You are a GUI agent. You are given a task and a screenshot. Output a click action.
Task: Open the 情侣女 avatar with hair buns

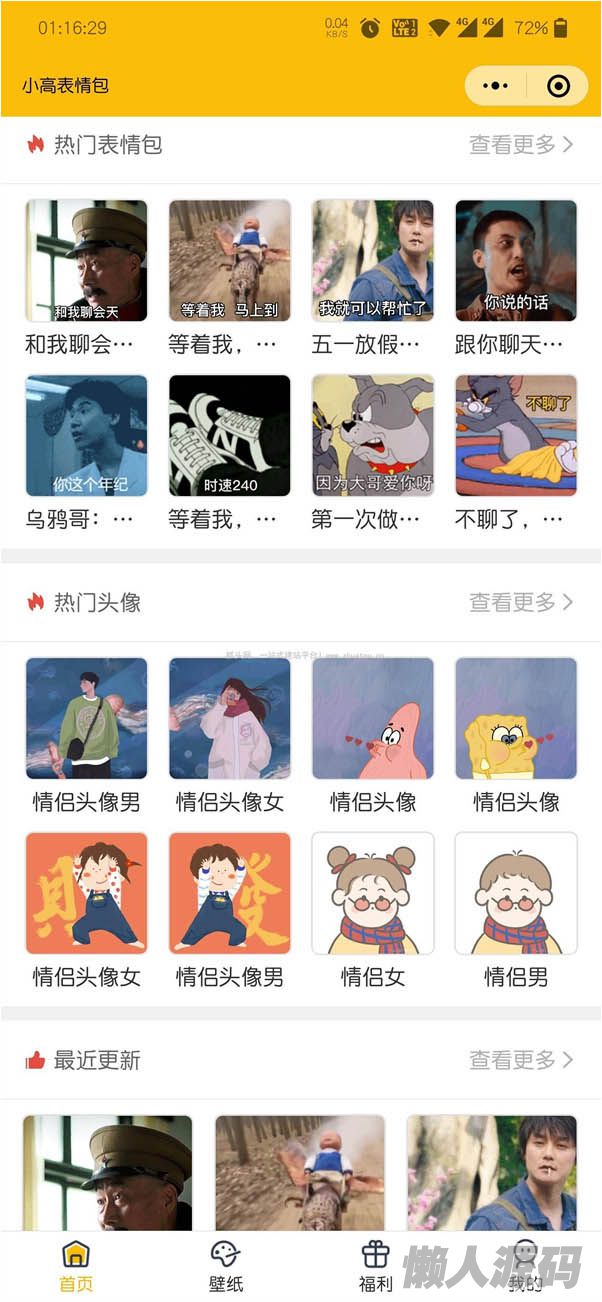point(373,893)
